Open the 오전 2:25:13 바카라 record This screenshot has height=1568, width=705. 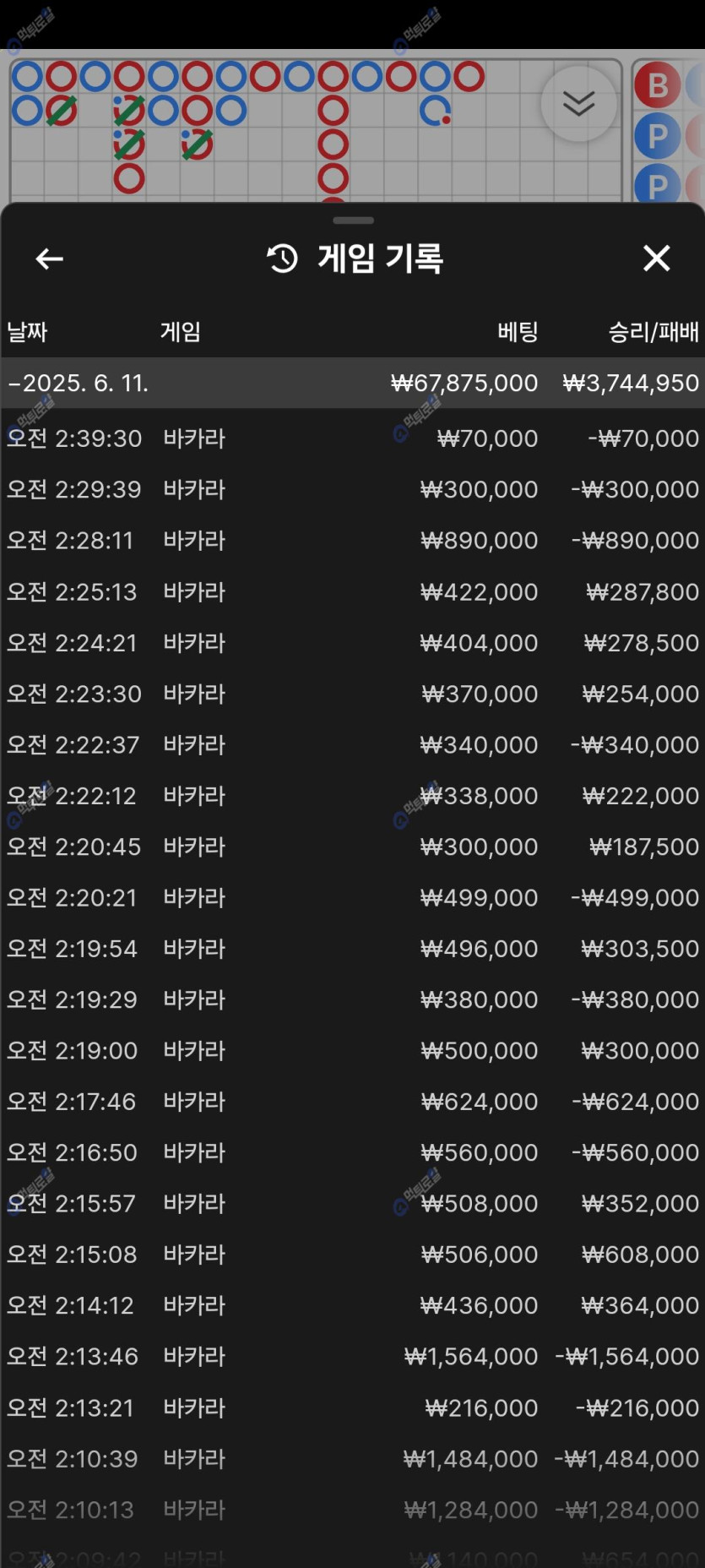coord(352,591)
